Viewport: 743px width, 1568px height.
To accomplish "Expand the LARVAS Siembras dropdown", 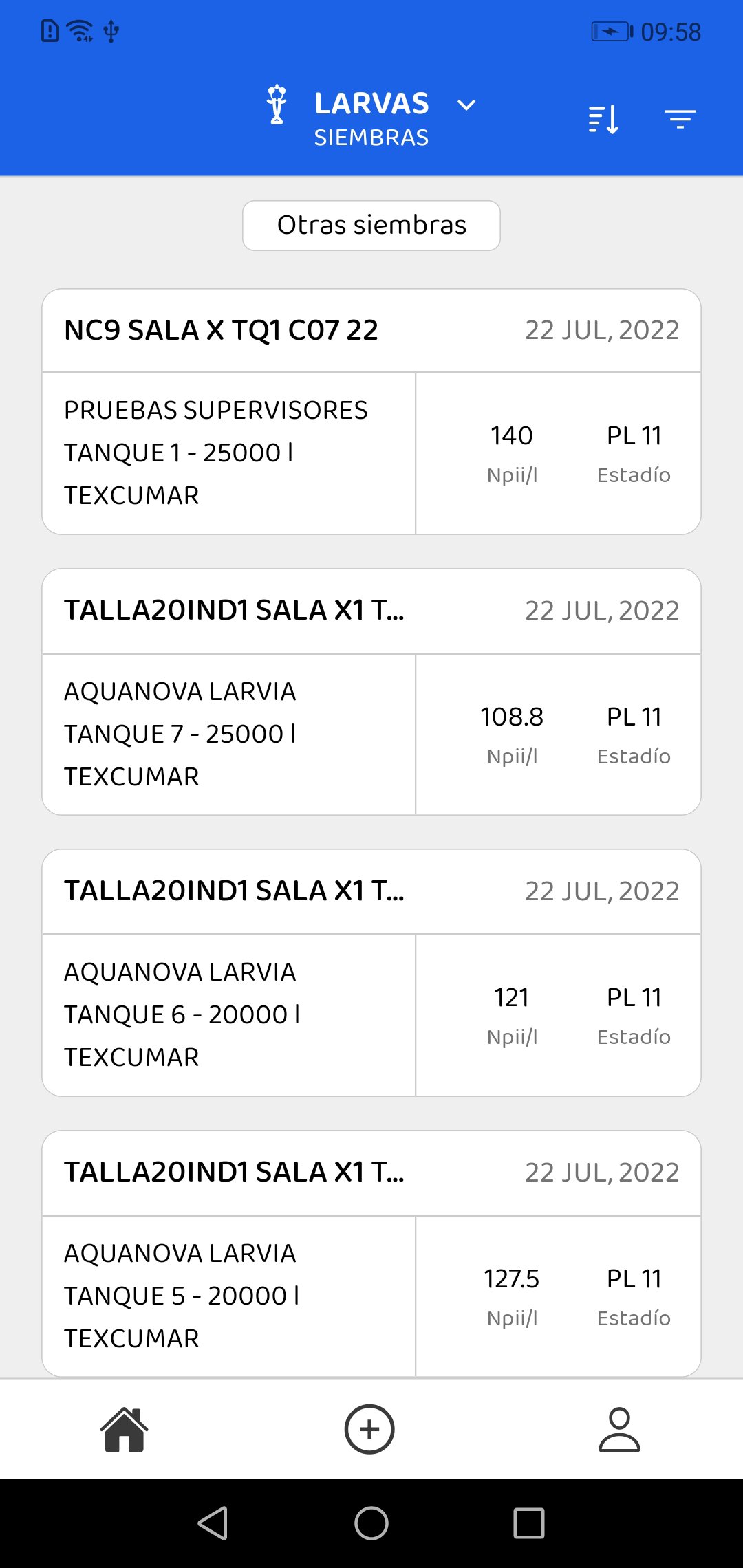I will 465,106.
